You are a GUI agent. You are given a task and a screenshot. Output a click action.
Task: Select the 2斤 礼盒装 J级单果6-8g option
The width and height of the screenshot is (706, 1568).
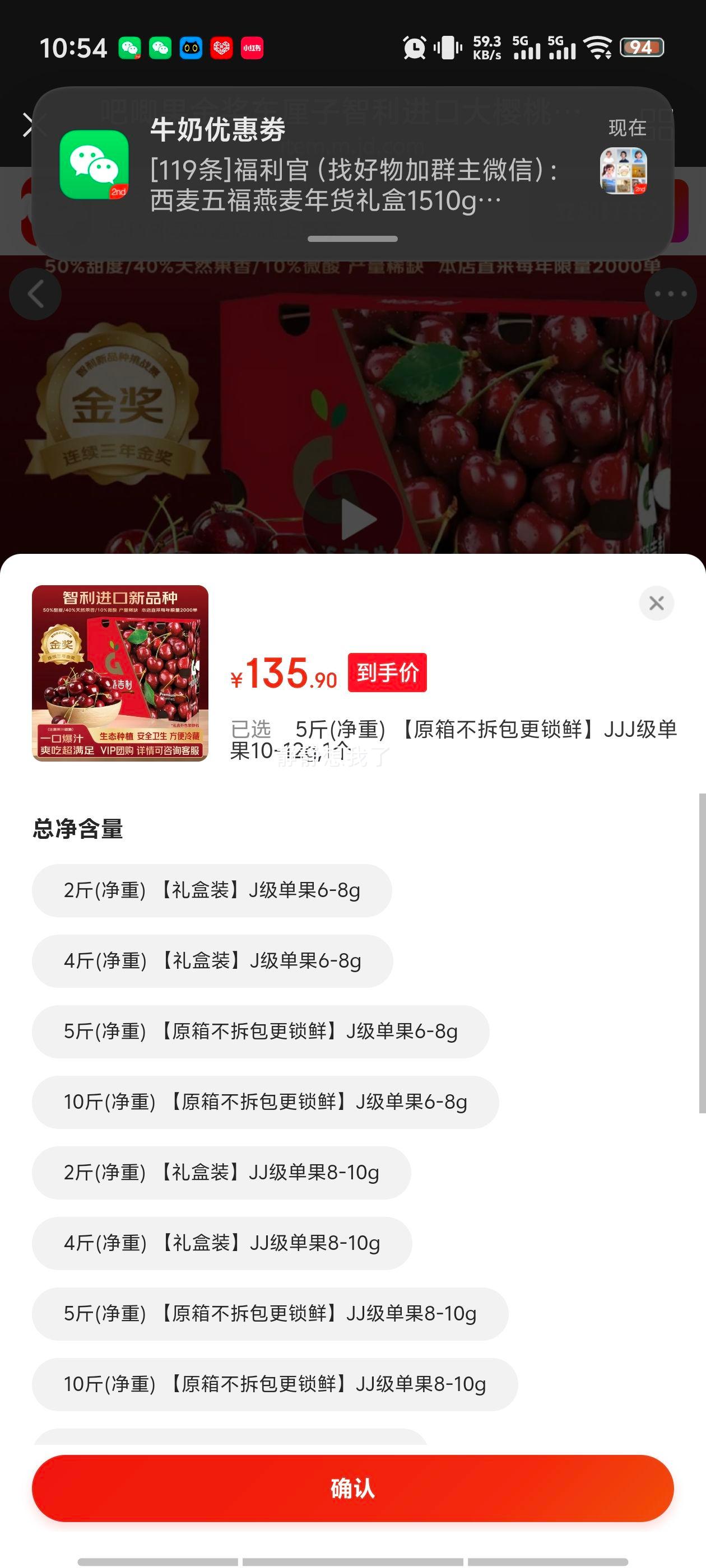[210, 890]
